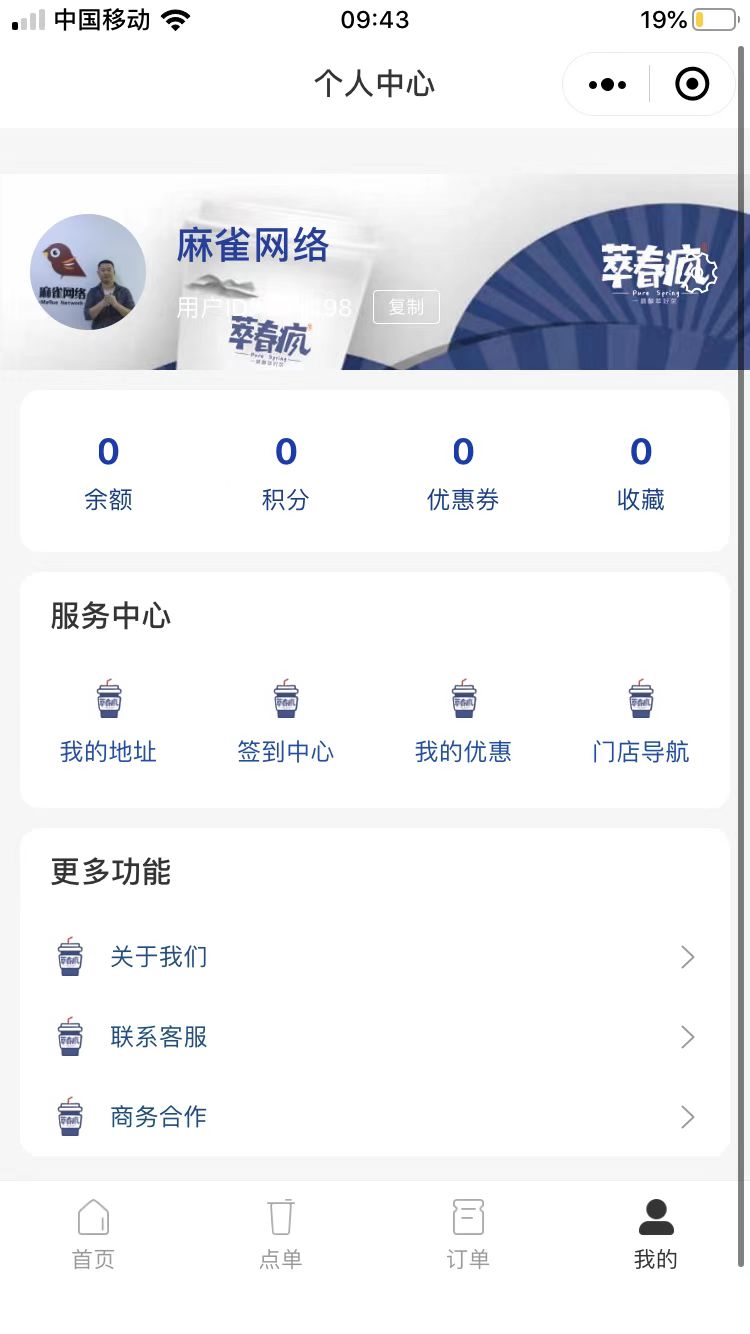This screenshot has height=1334, width=750.
Task: View 余额 balance details
Action: click(108, 472)
